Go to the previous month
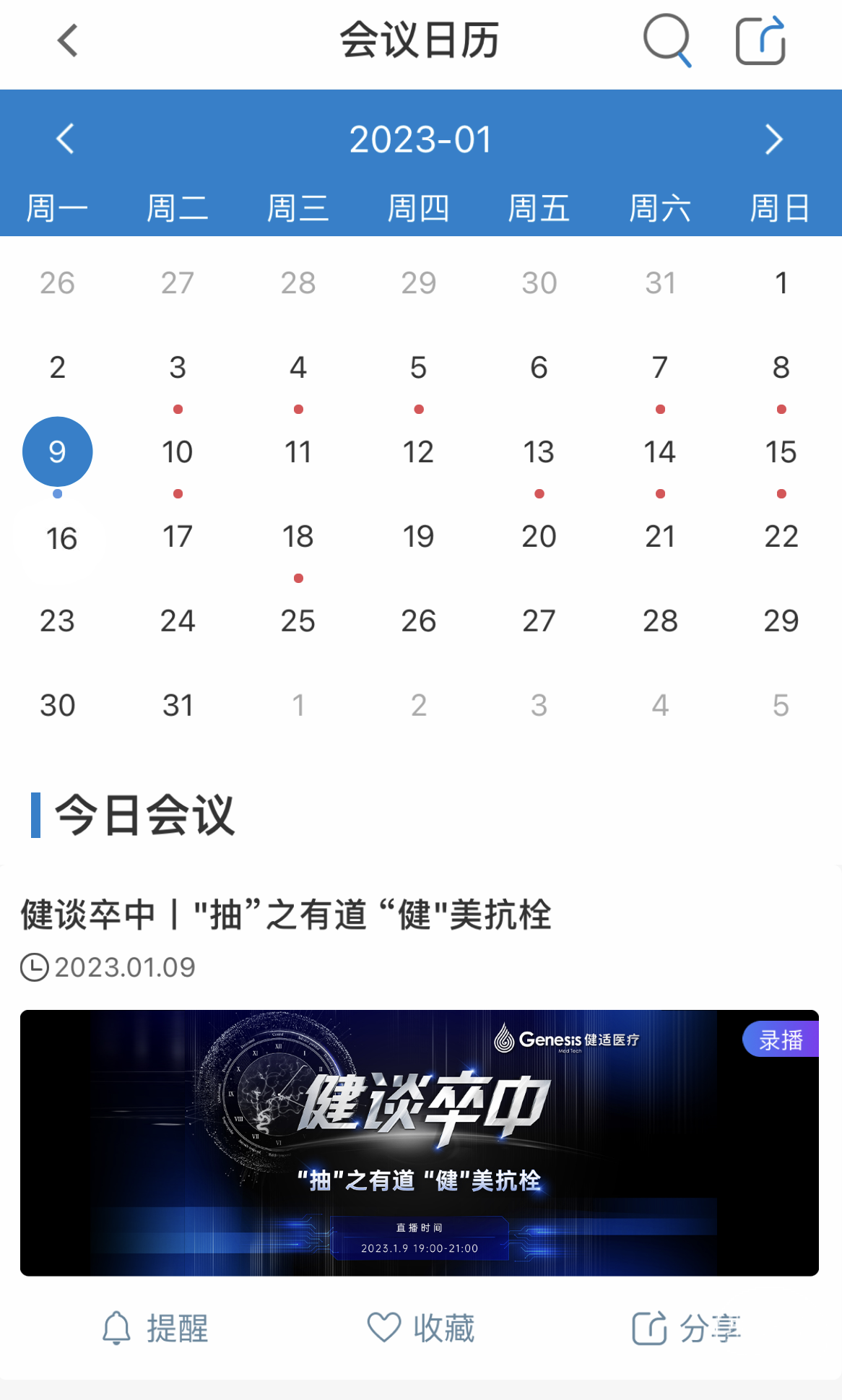This screenshot has width=842, height=1400. 66,139
